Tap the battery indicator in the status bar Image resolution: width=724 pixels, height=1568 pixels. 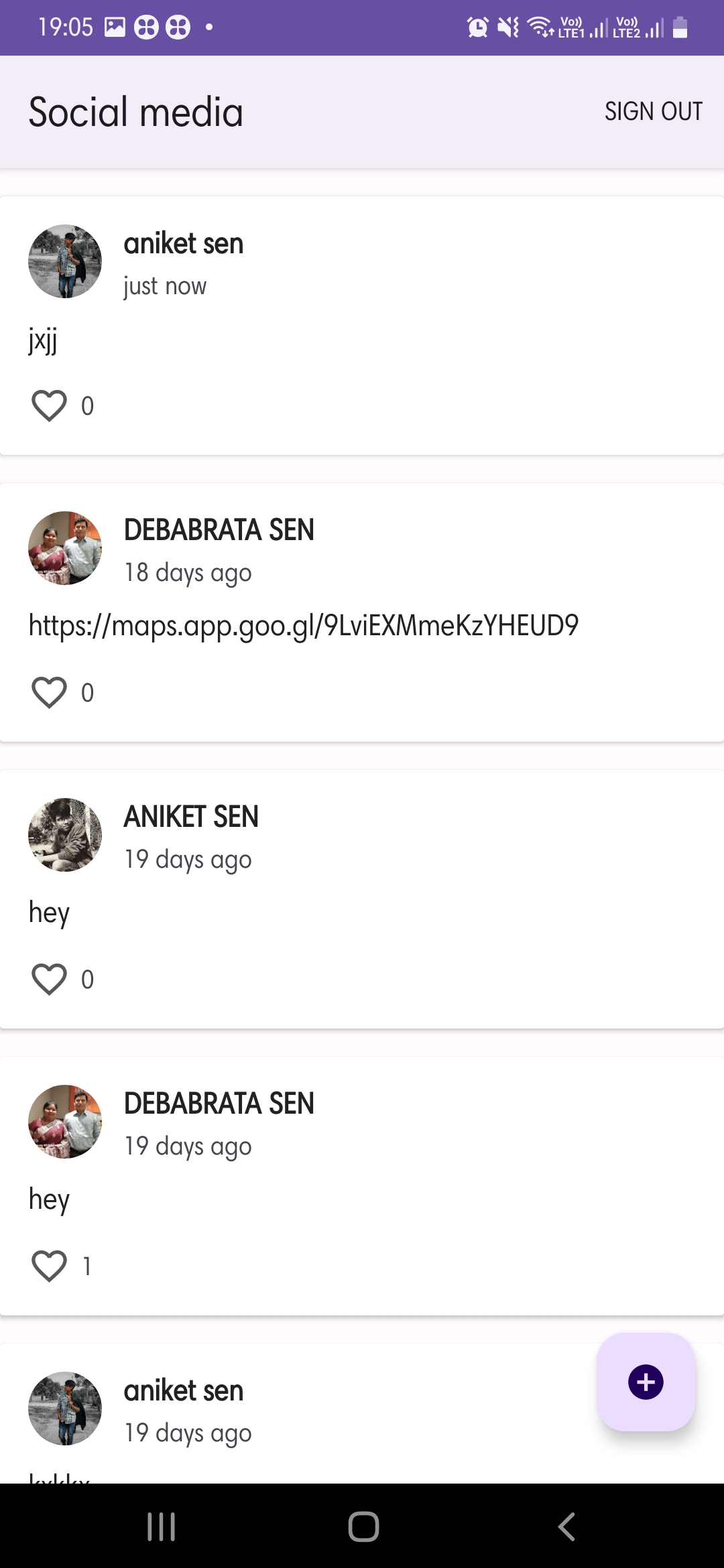pyautogui.click(x=680, y=27)
